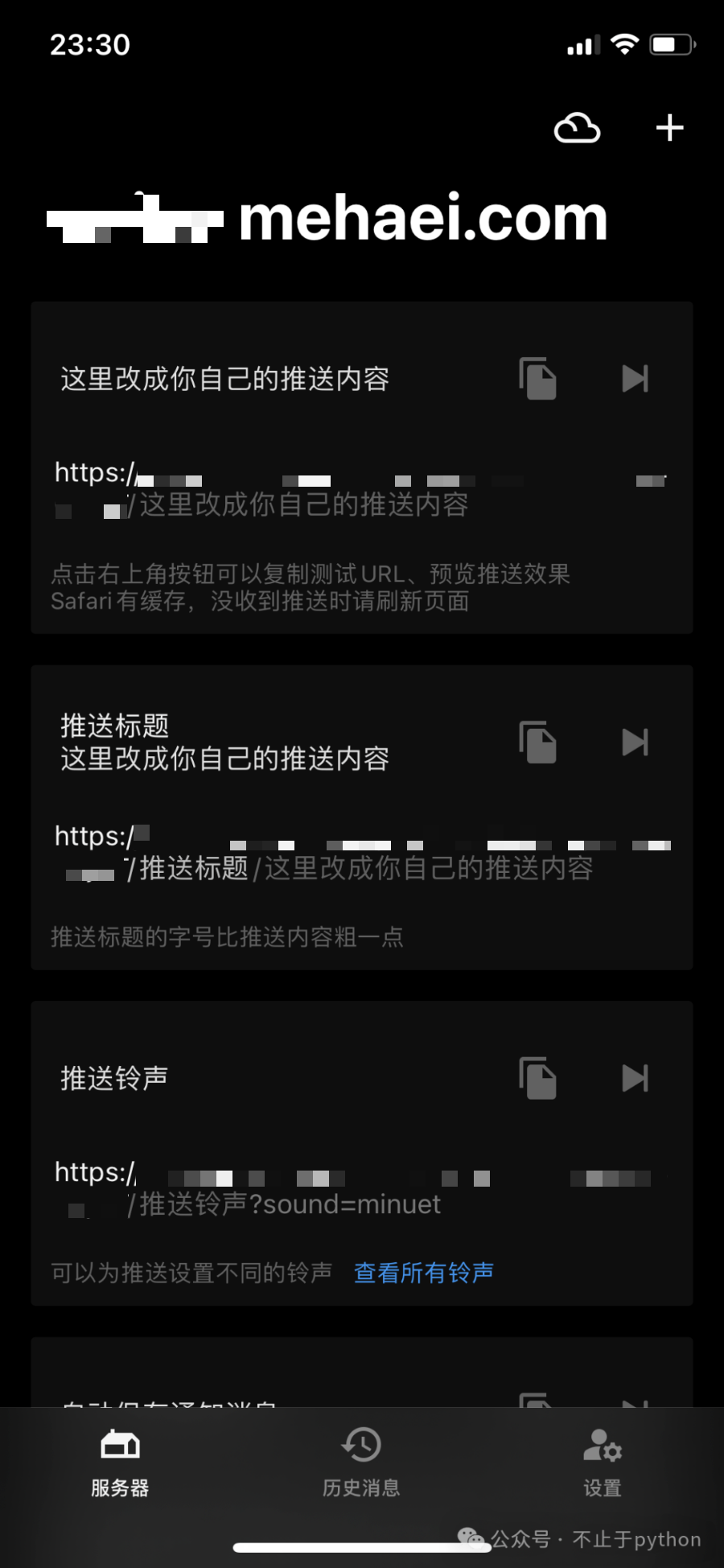
Task: Preview the 推送标题 push example
Action: click(x=635, y=742)
